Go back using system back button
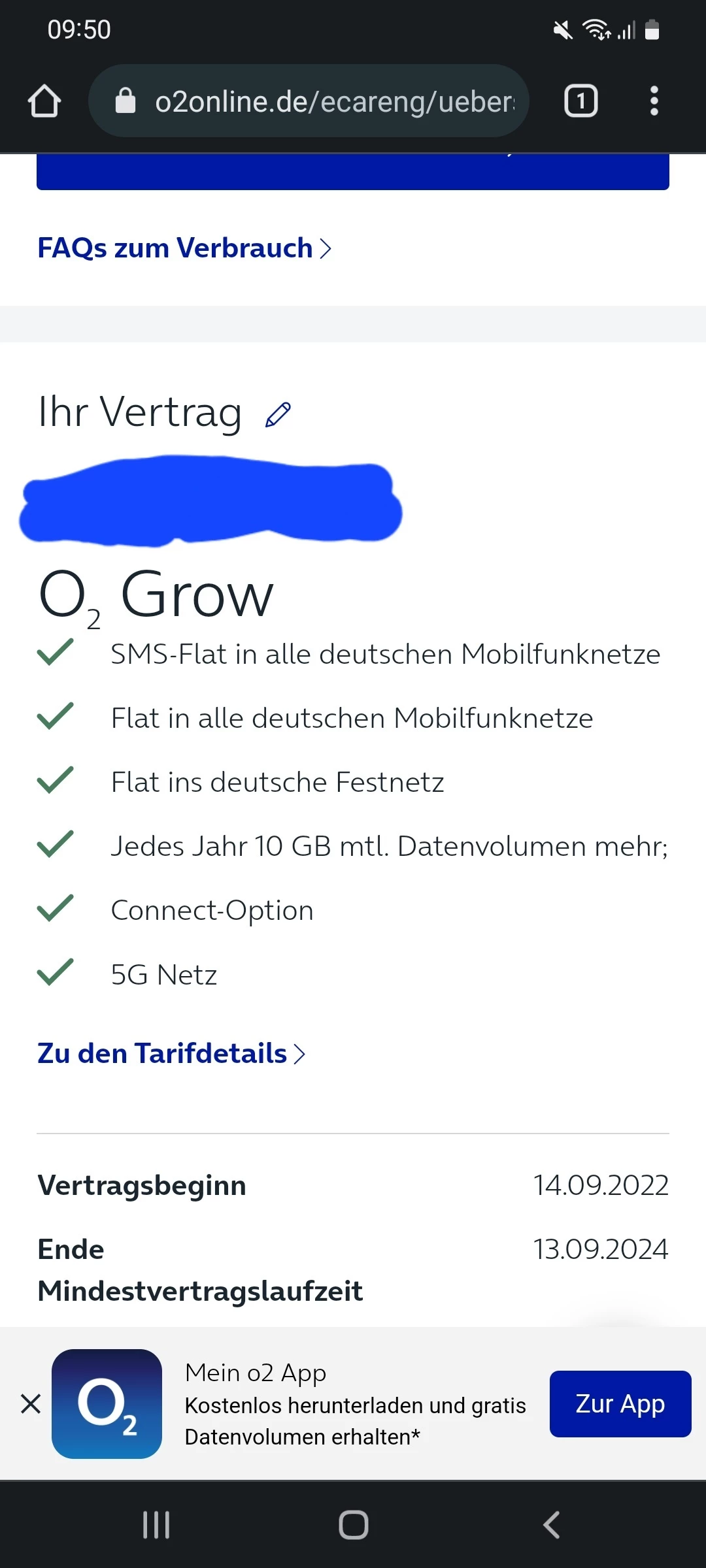This screenshot has height=1568, width=706. coord(551,1525)
